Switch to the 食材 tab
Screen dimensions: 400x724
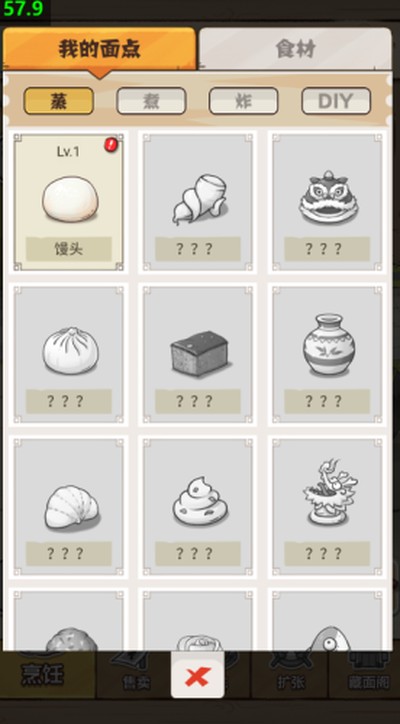295,48
